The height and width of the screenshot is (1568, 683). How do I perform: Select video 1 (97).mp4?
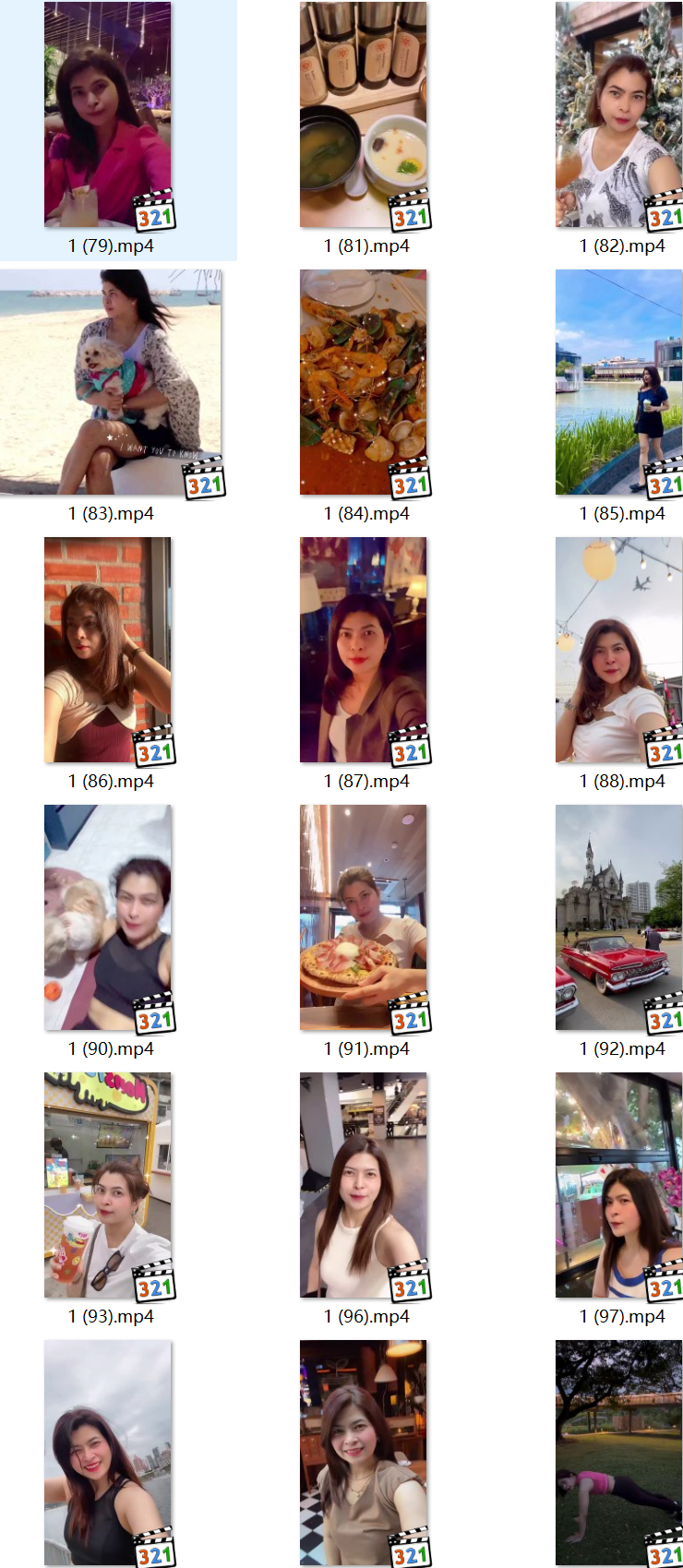point(619,1186)
